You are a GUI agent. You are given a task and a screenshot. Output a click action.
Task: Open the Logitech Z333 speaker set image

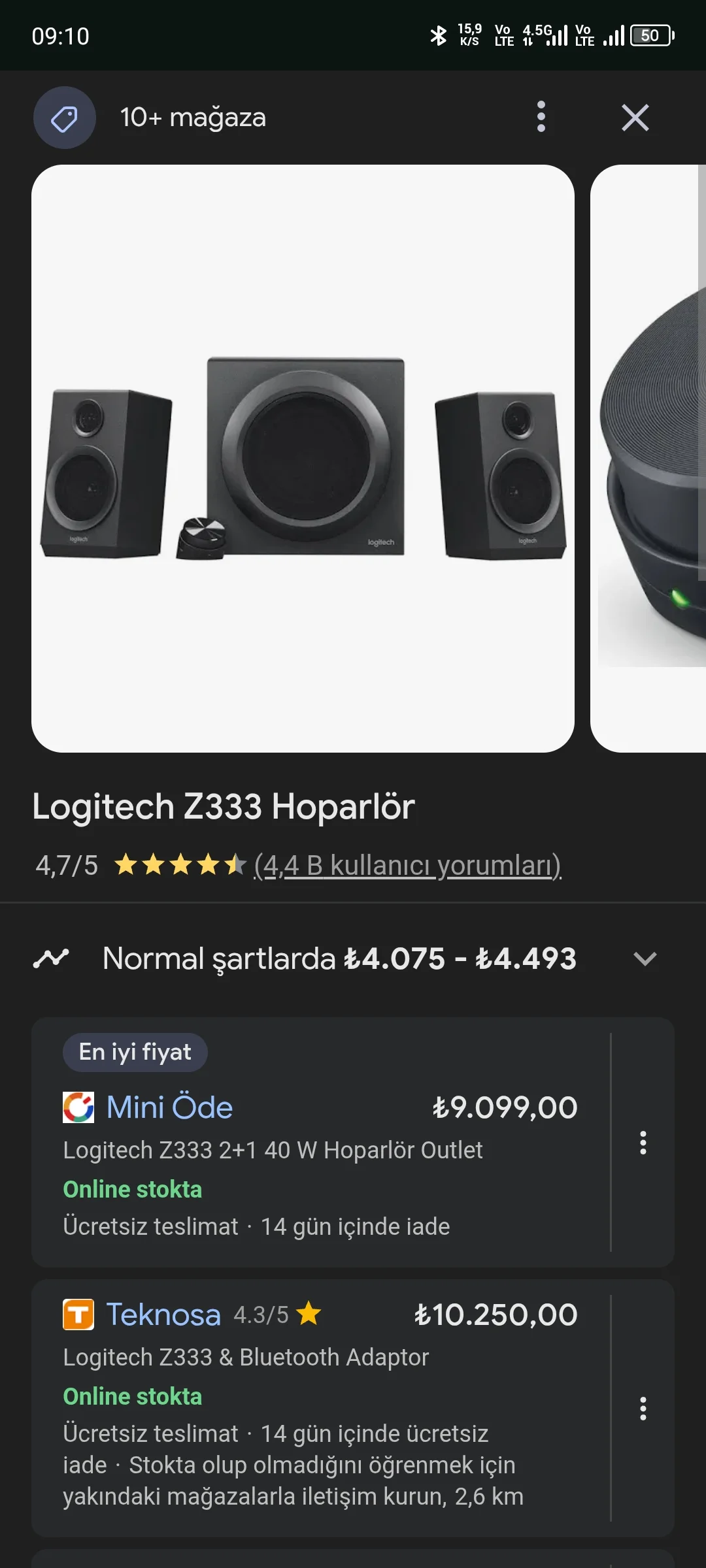tap(303, 458)
